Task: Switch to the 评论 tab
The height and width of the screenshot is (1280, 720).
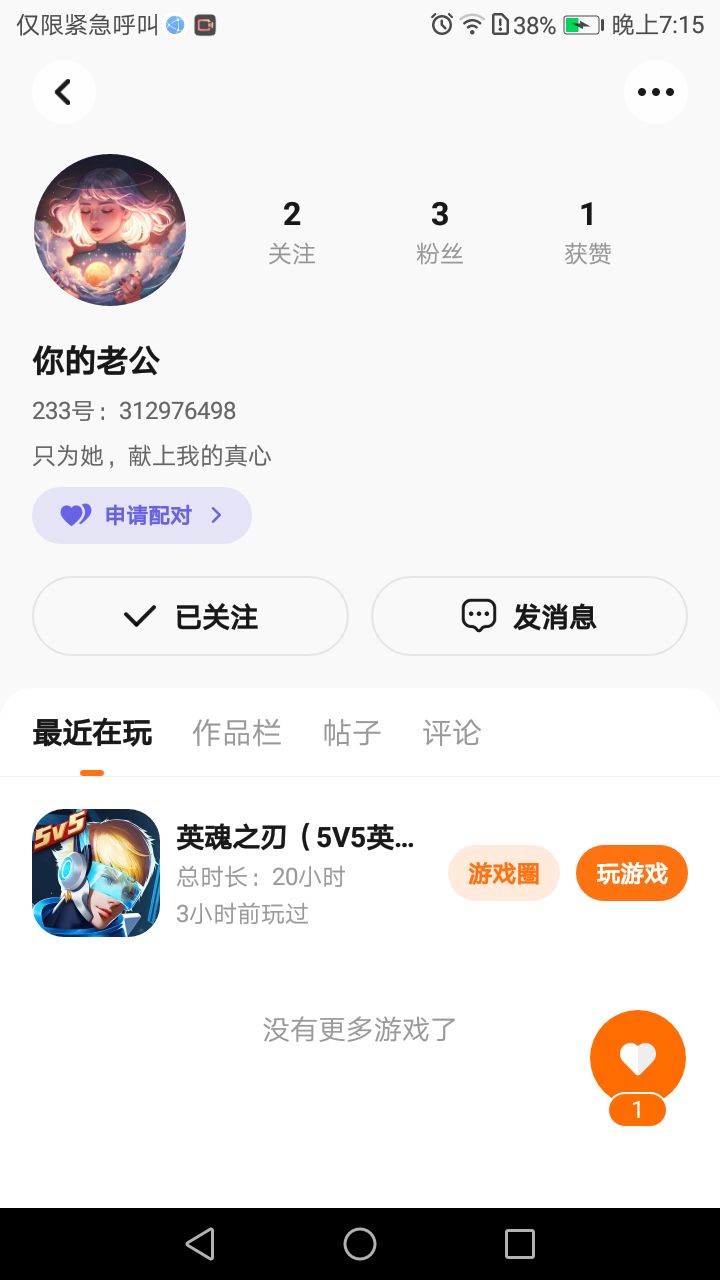Action: [452, 733]
